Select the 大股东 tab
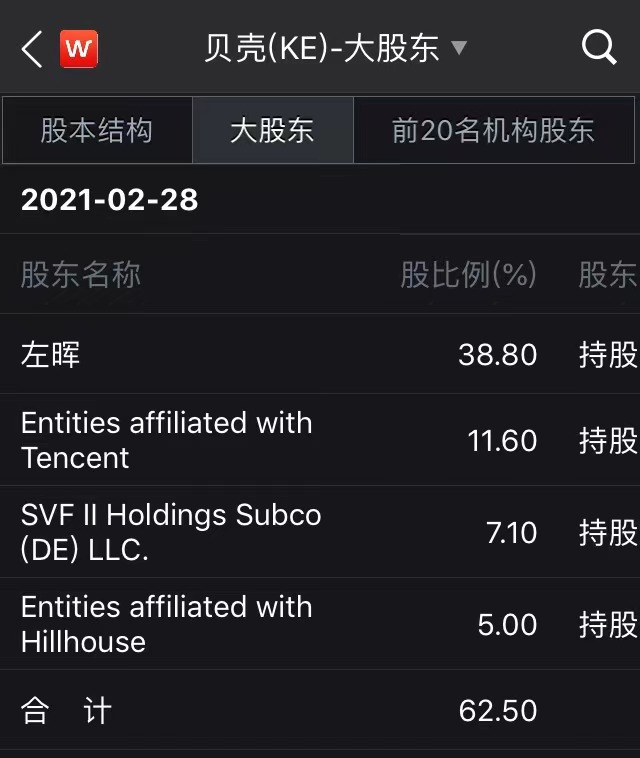640x758 pixels. (273, 130)
